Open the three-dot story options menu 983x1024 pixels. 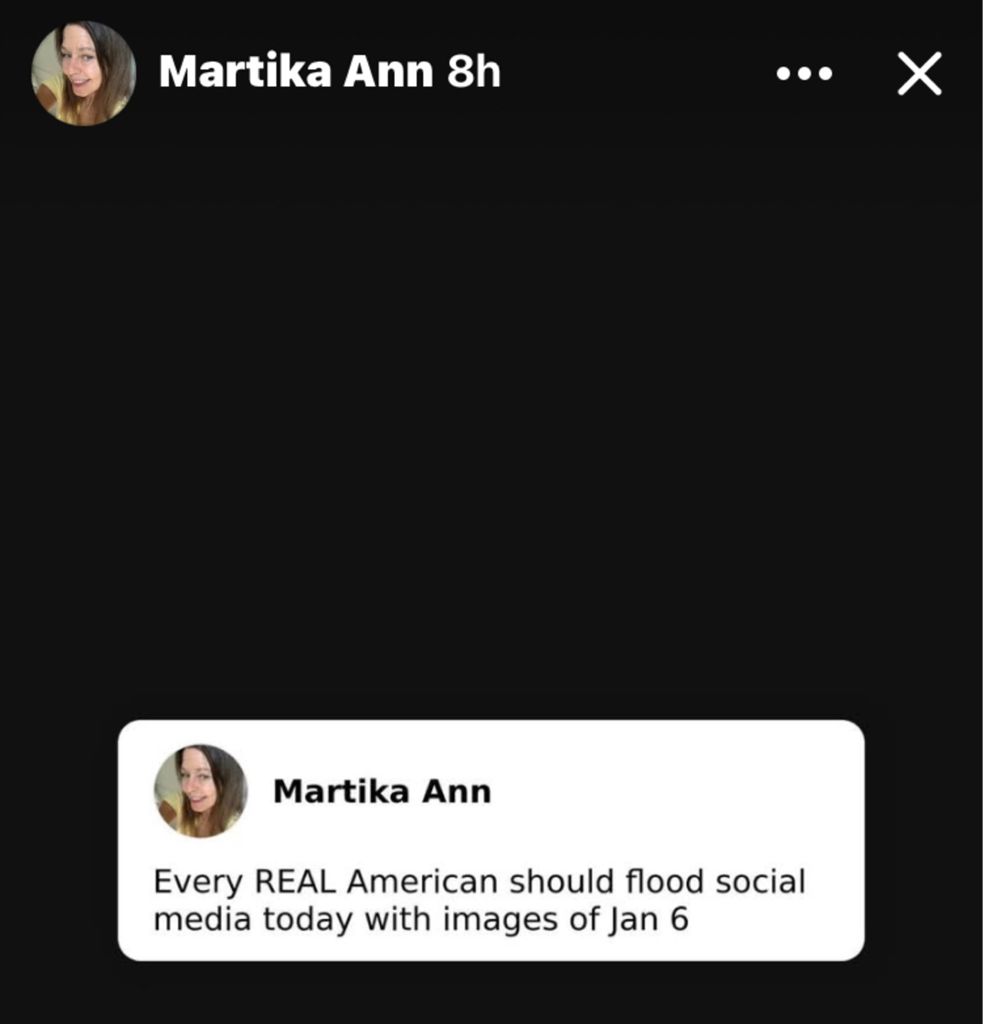(804, 74)
